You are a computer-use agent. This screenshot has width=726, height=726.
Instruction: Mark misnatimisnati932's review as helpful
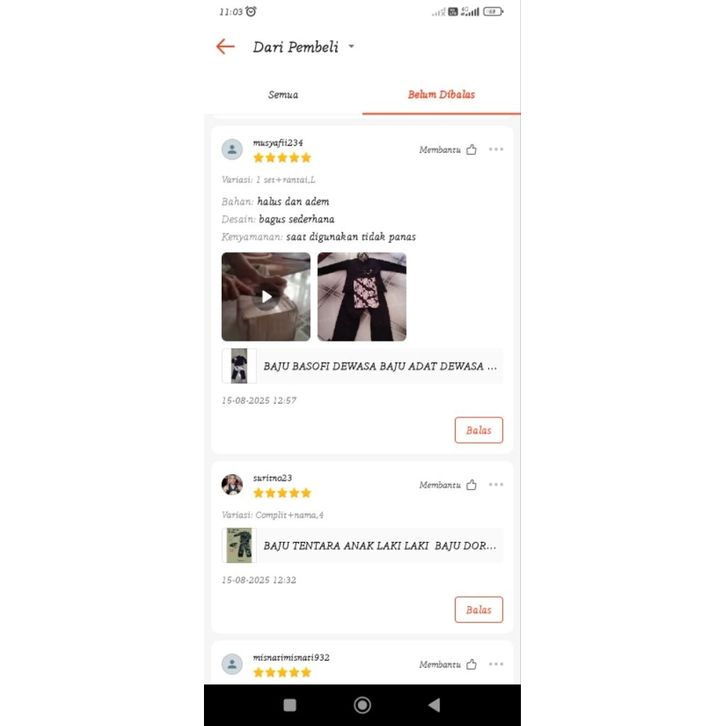click(x=471, y=664)
